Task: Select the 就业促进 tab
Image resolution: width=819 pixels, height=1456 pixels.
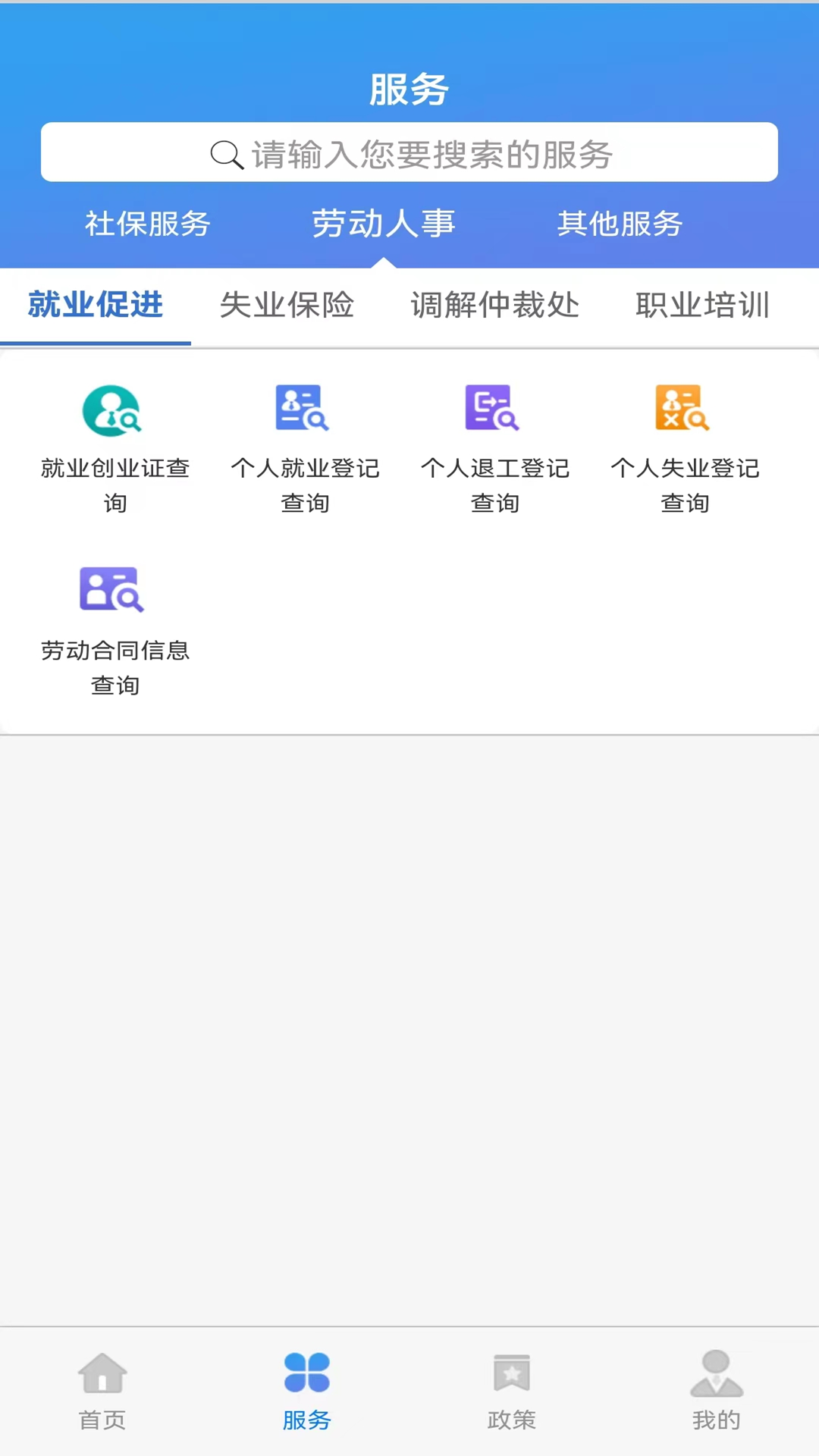Action: click(x=94, y=305)
